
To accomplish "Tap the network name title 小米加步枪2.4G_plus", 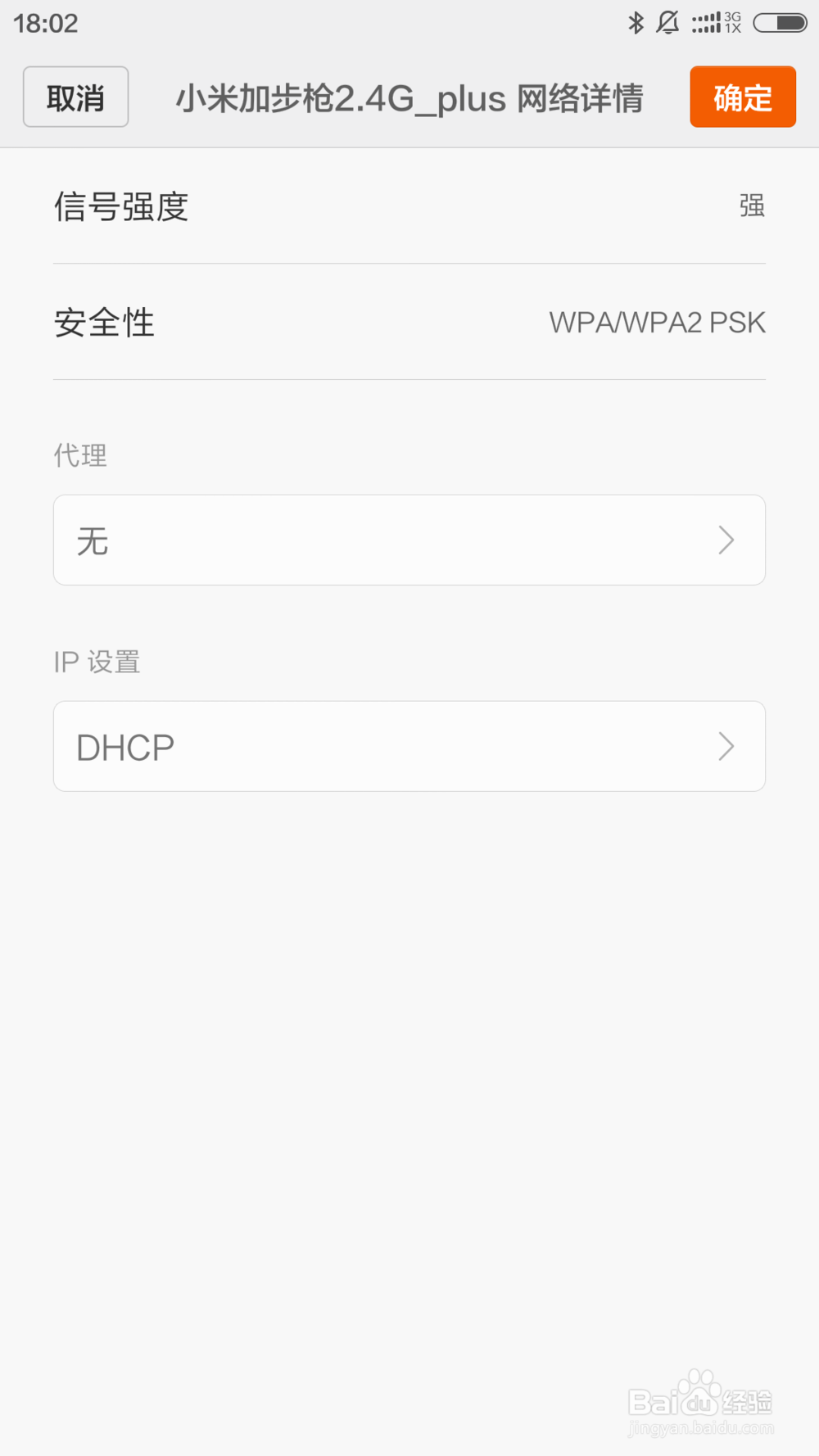I will tap(409, 97).
